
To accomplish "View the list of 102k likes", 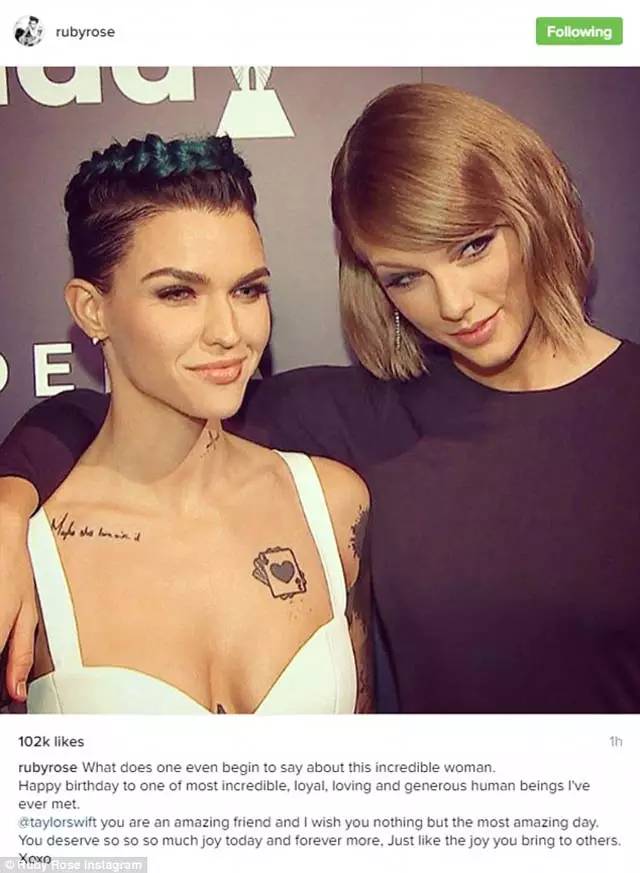I will point(51,742).
